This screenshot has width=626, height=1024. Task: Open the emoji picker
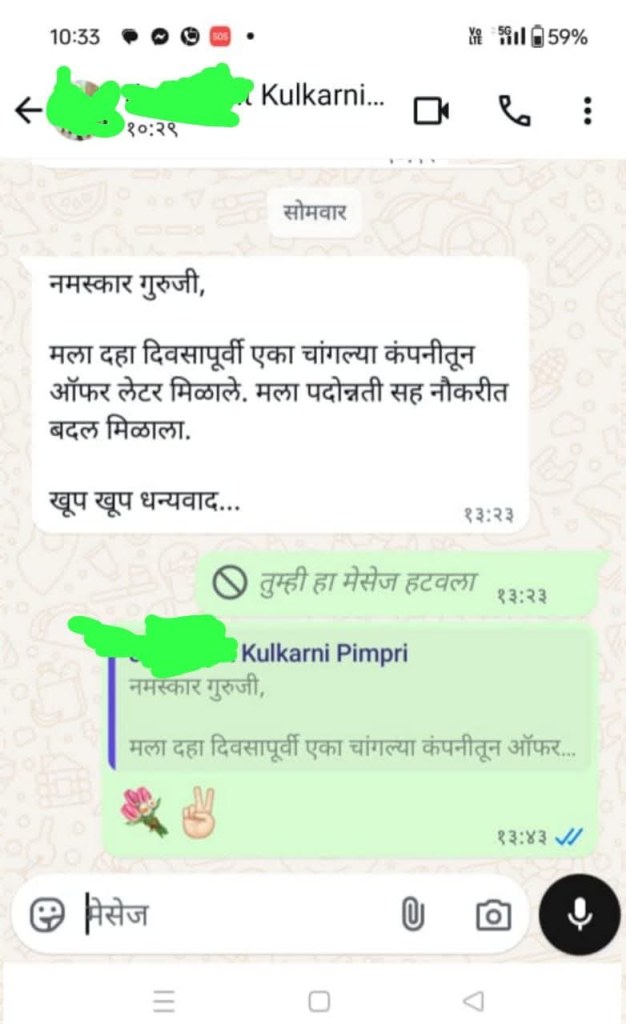47,914
